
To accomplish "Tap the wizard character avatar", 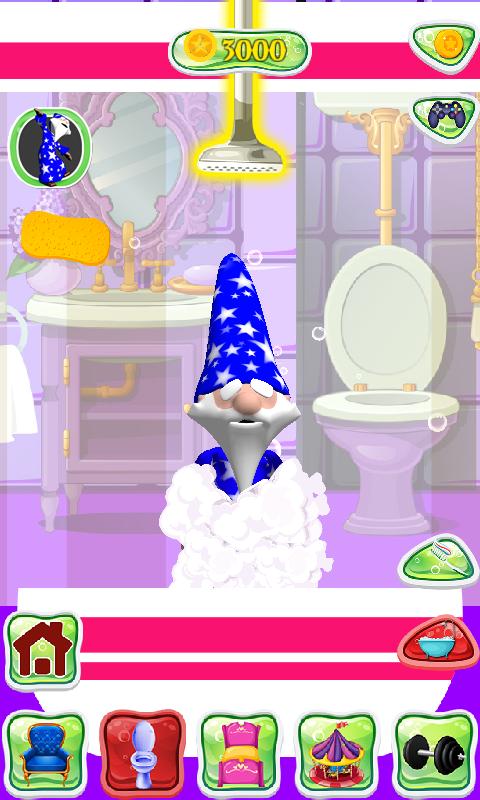I will [x=50, y=147].
